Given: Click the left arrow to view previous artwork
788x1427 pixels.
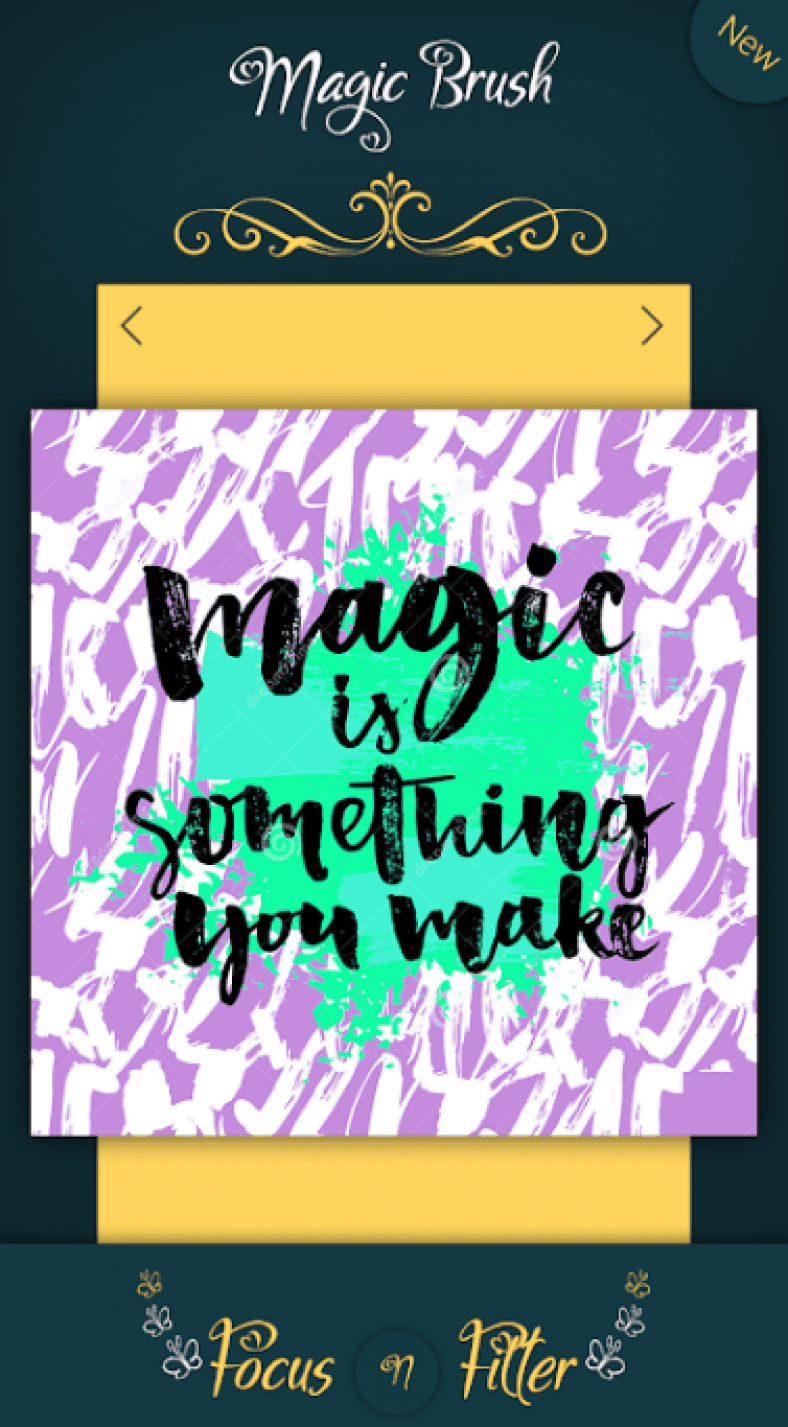Looking at the screenshot, I should click(x=130, y=326).
